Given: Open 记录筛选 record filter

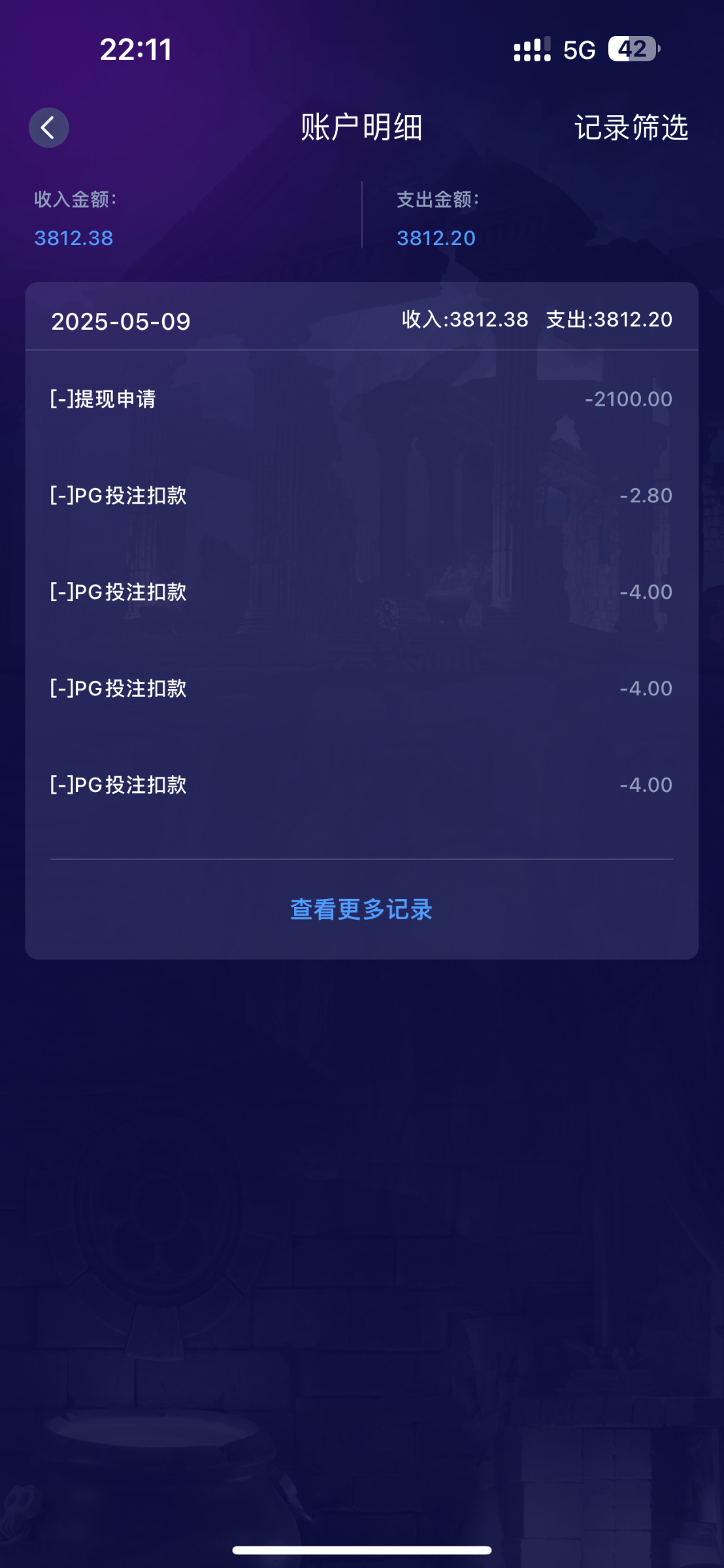Looking at the screenshot, I should pos(631,127).
